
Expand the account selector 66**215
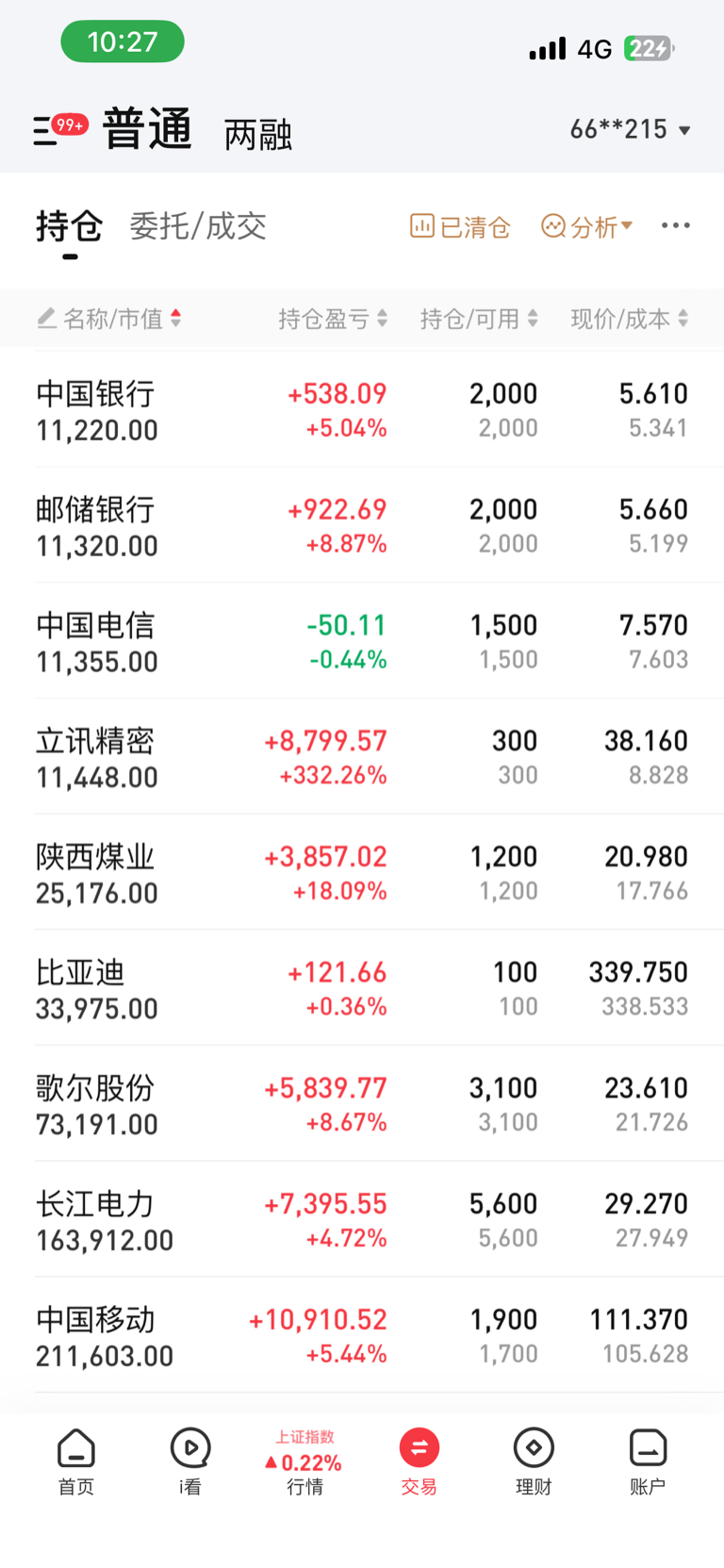(x=631, y=129)
